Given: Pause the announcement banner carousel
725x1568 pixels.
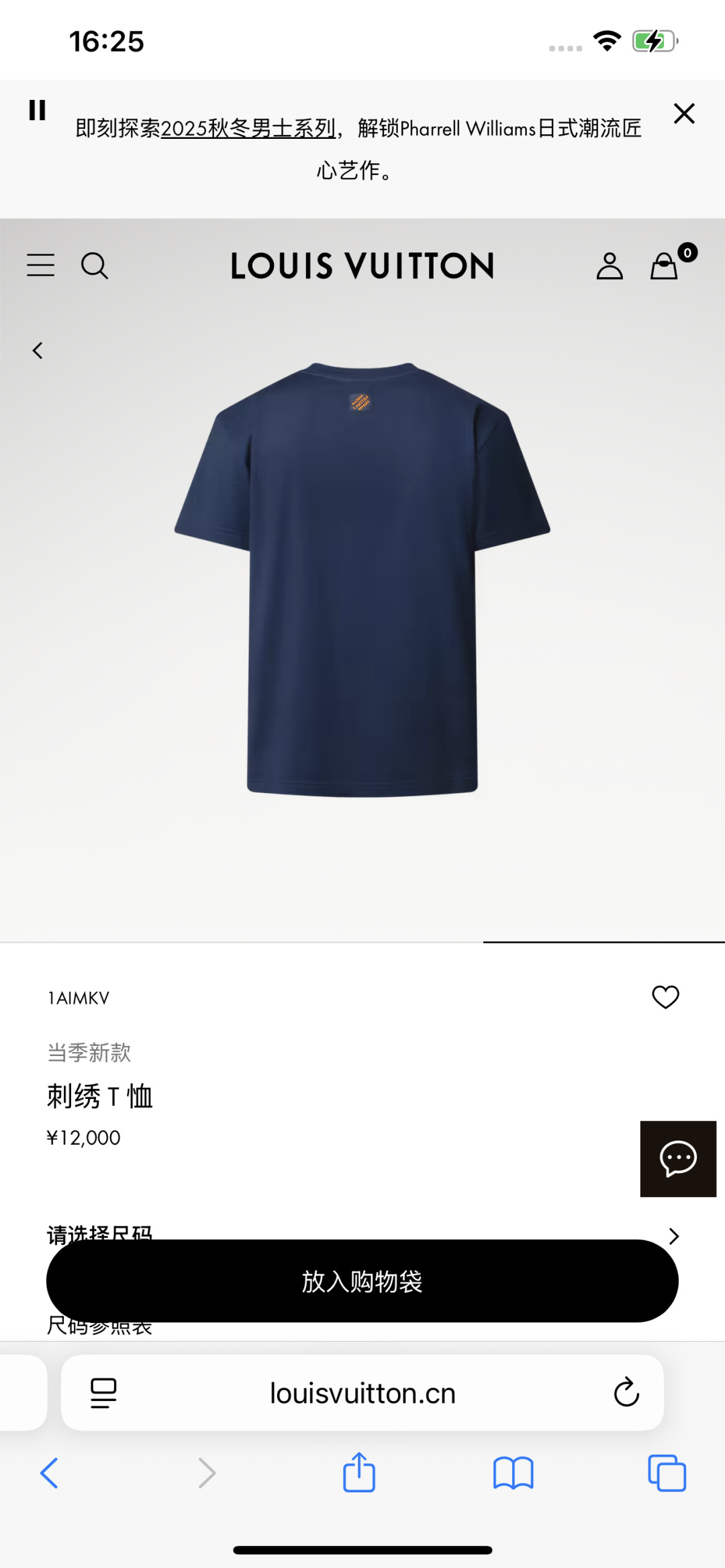Looking at the screenshot, I should point(37,110).
